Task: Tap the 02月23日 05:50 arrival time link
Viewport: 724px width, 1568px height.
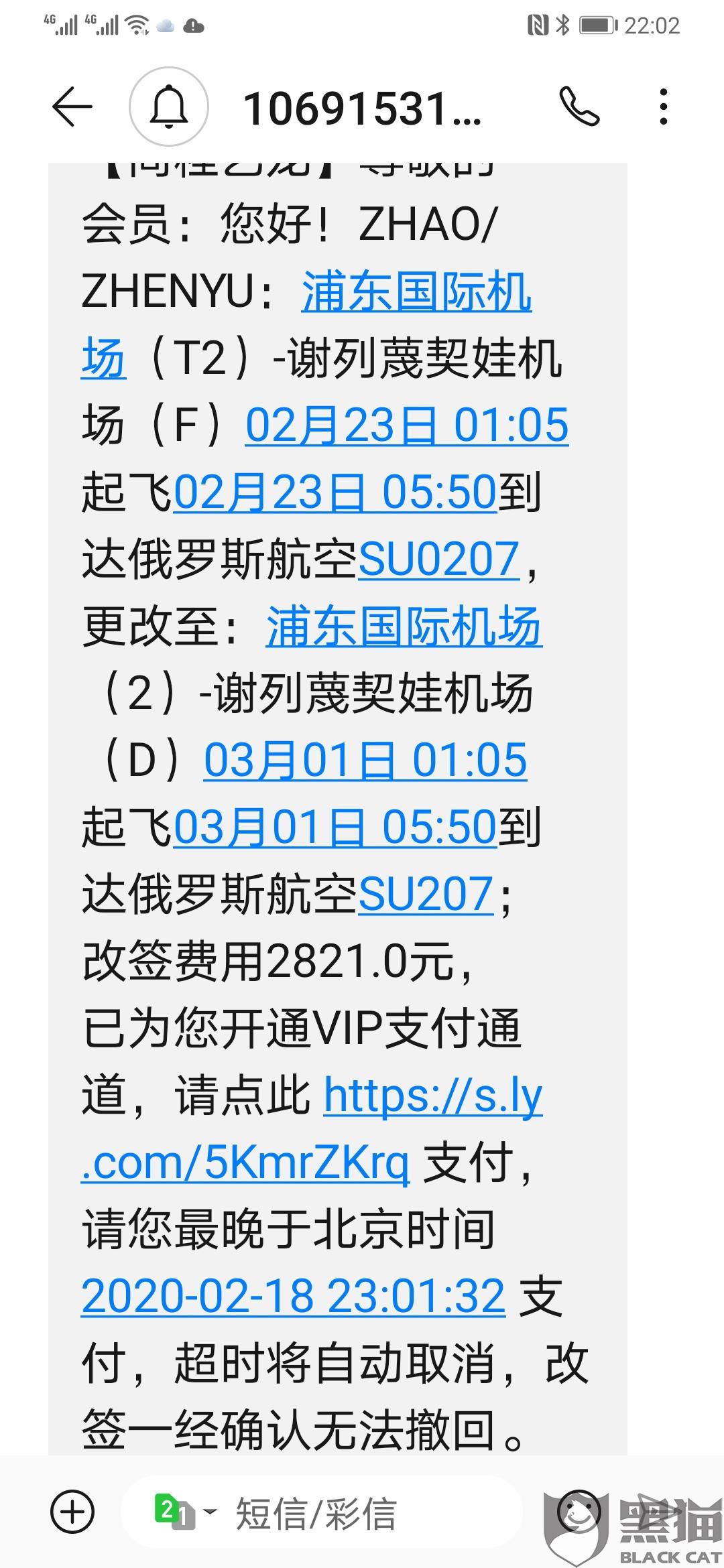Action: click(335, 493)
